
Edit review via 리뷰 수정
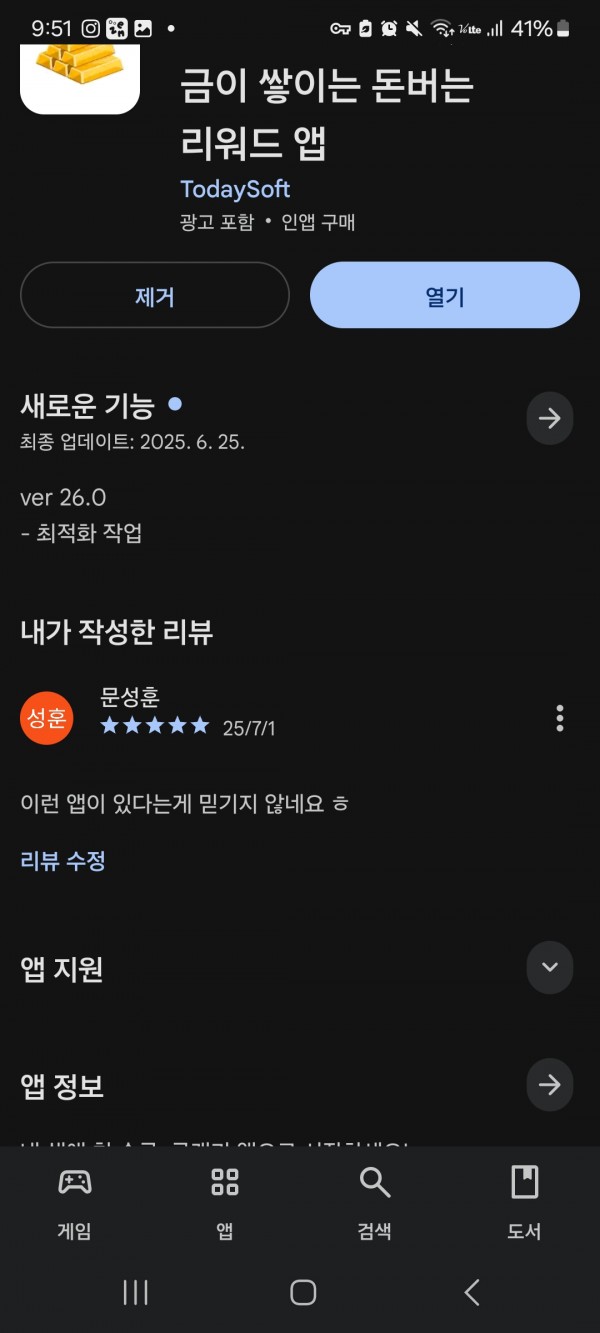(x=63, y=860)
